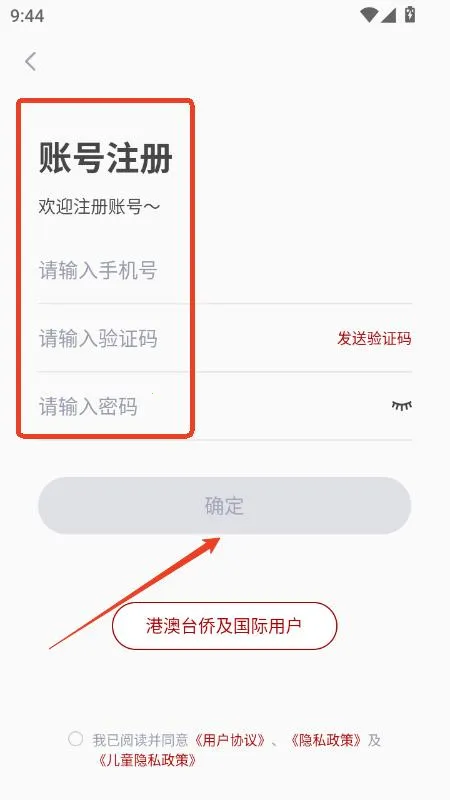The image size is (450, 800).
Task: Check the agreement circle for the policies
Action: click(x=76, y=739)
